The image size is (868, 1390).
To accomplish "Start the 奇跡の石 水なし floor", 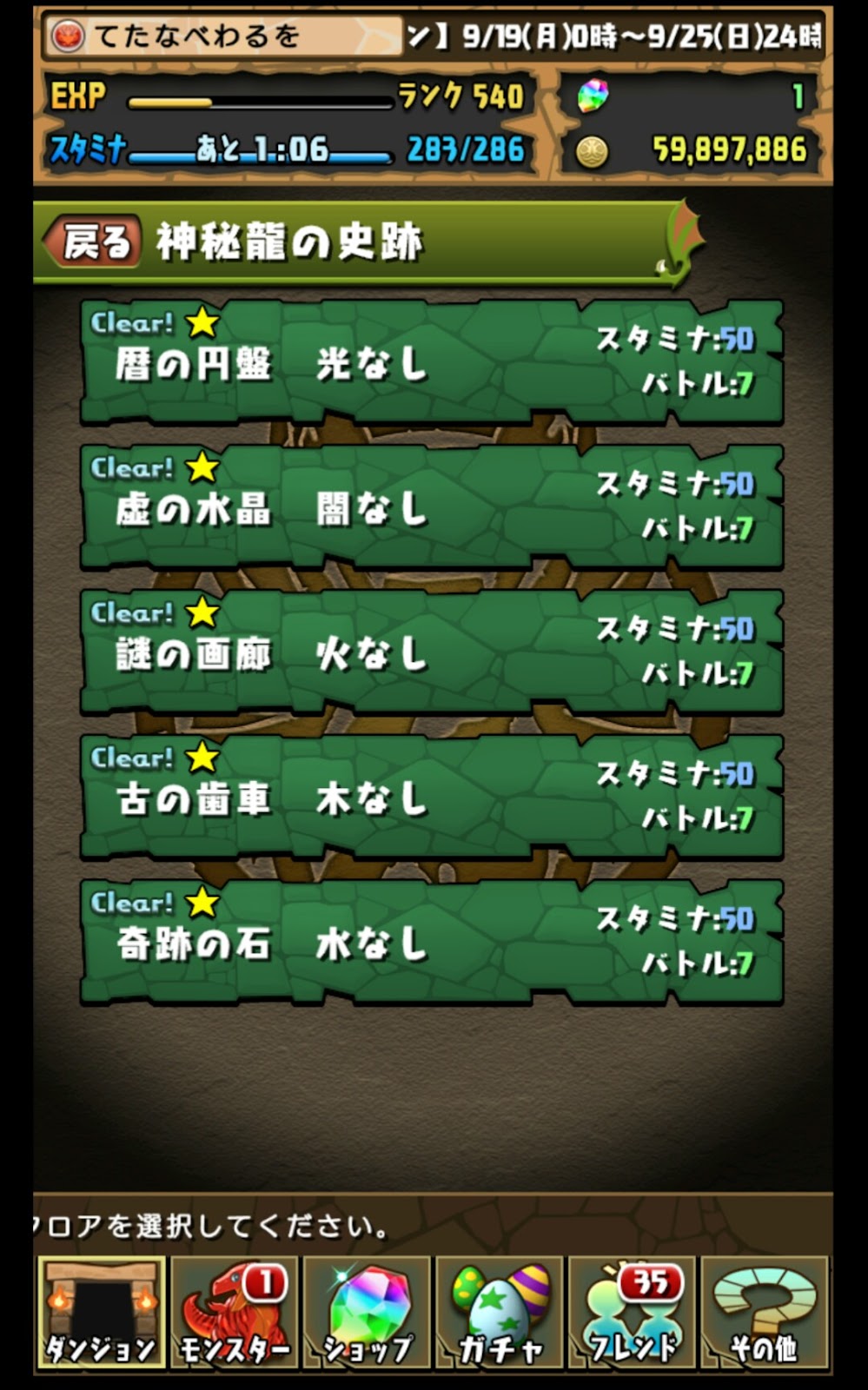I will [432, 943].
